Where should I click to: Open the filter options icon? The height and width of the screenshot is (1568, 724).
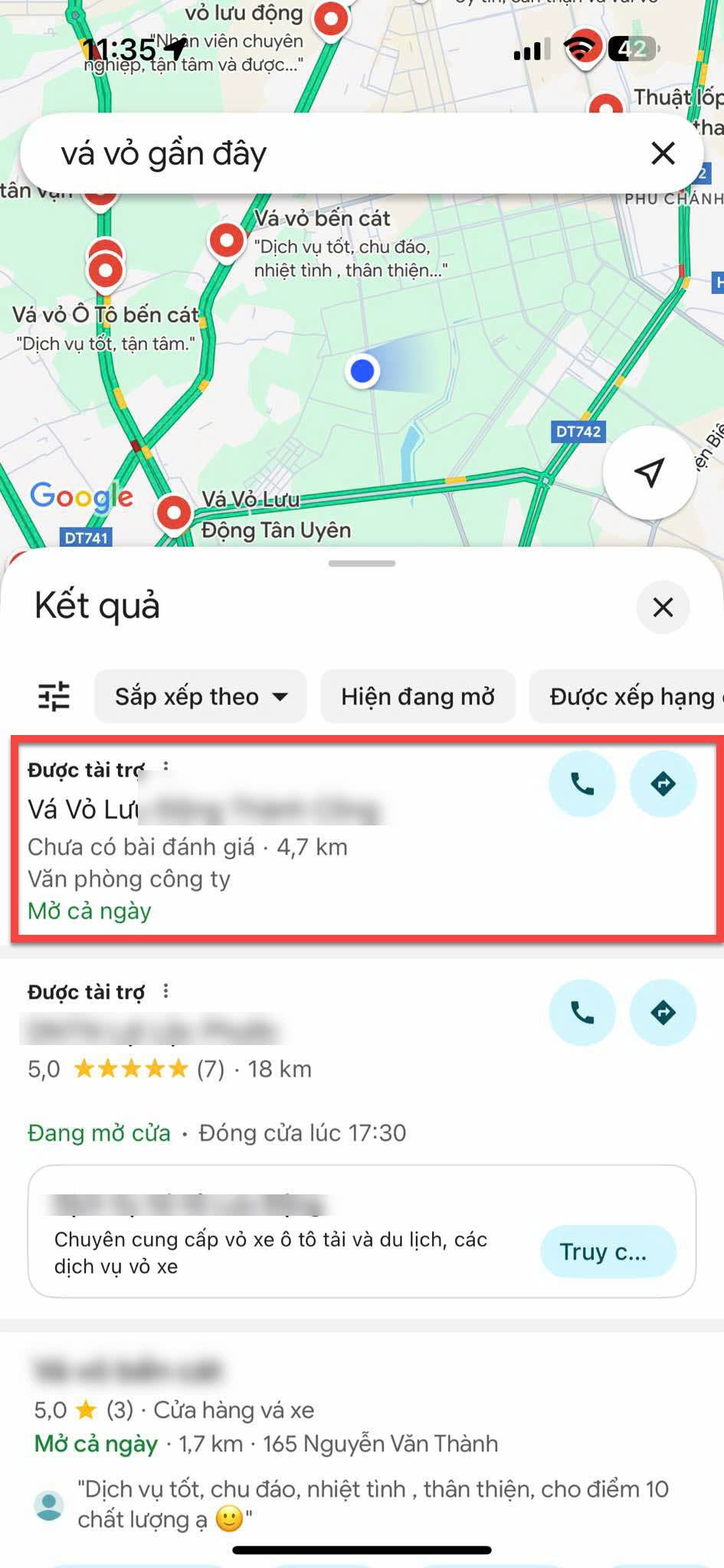pos(54,696)
